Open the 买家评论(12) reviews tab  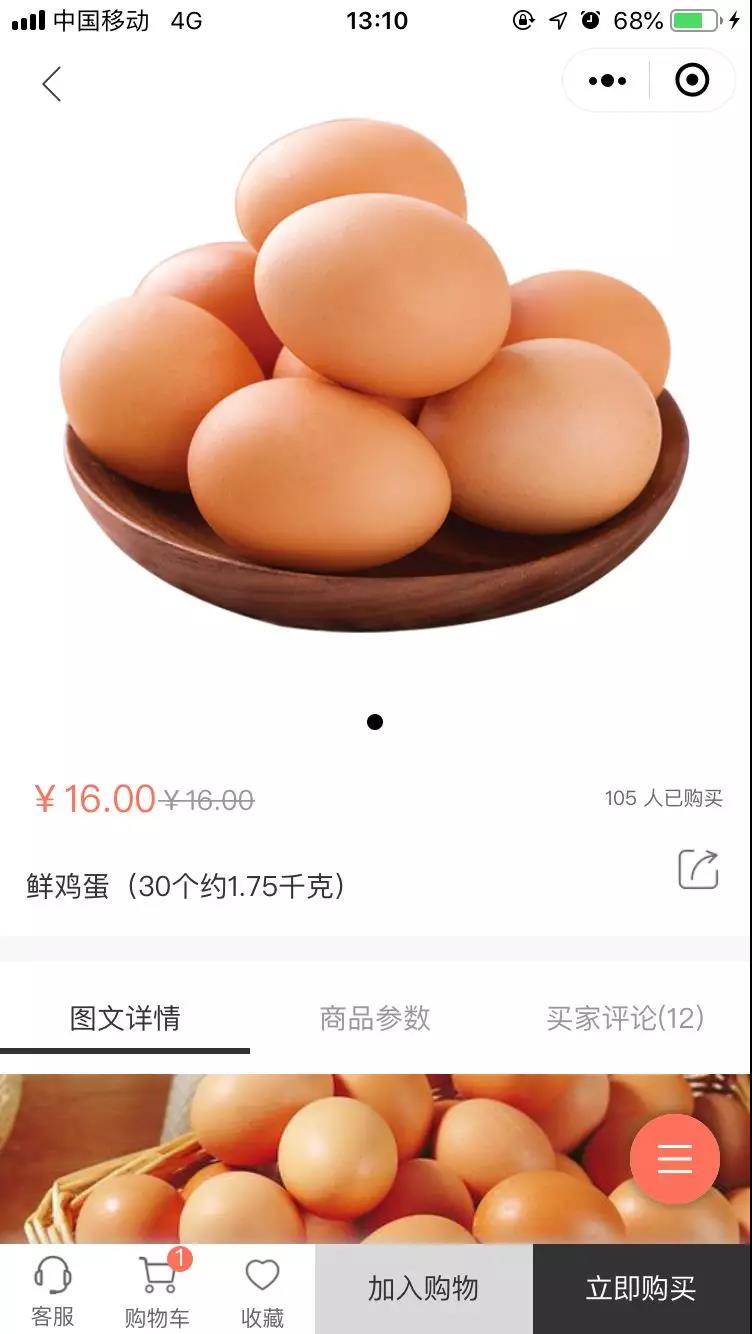pos(625,1018)
